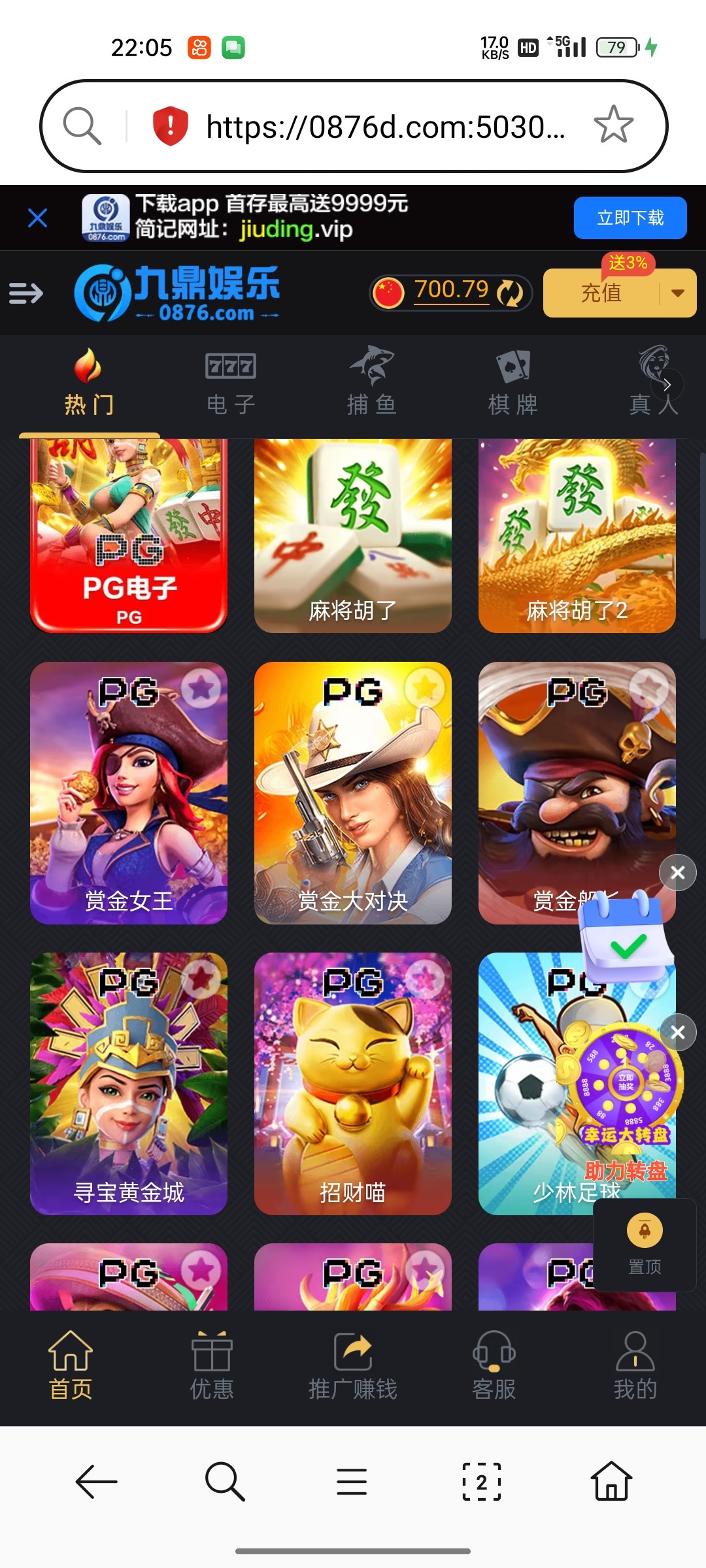Switch to the 我的 profile tab
Viewport: 706px width, 1568px height.
tap(635, 1365)
